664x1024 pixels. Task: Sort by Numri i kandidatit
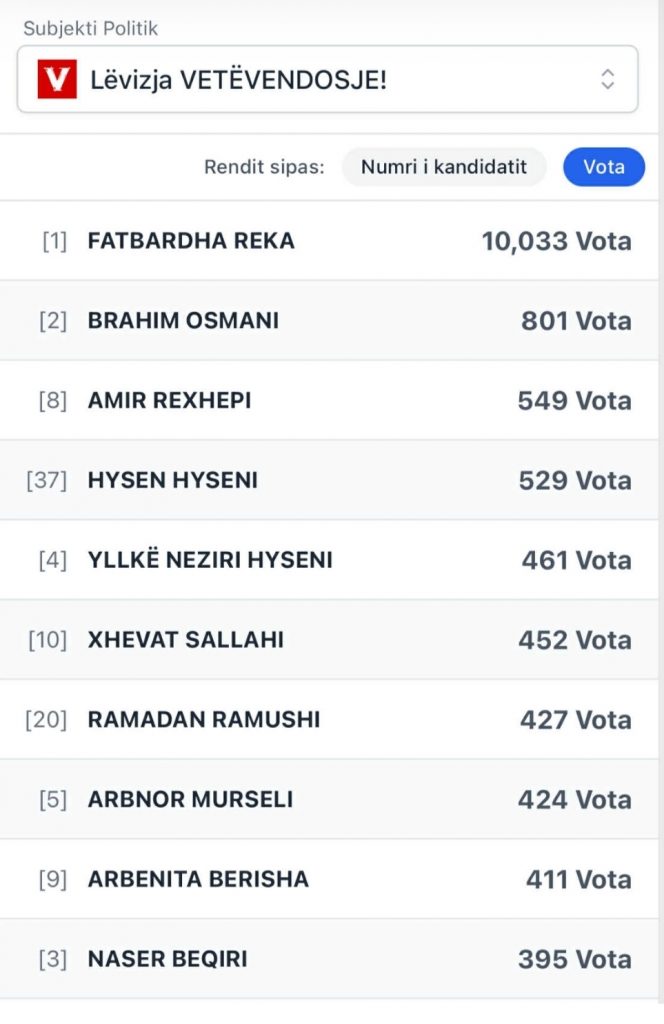click(444, 167)
